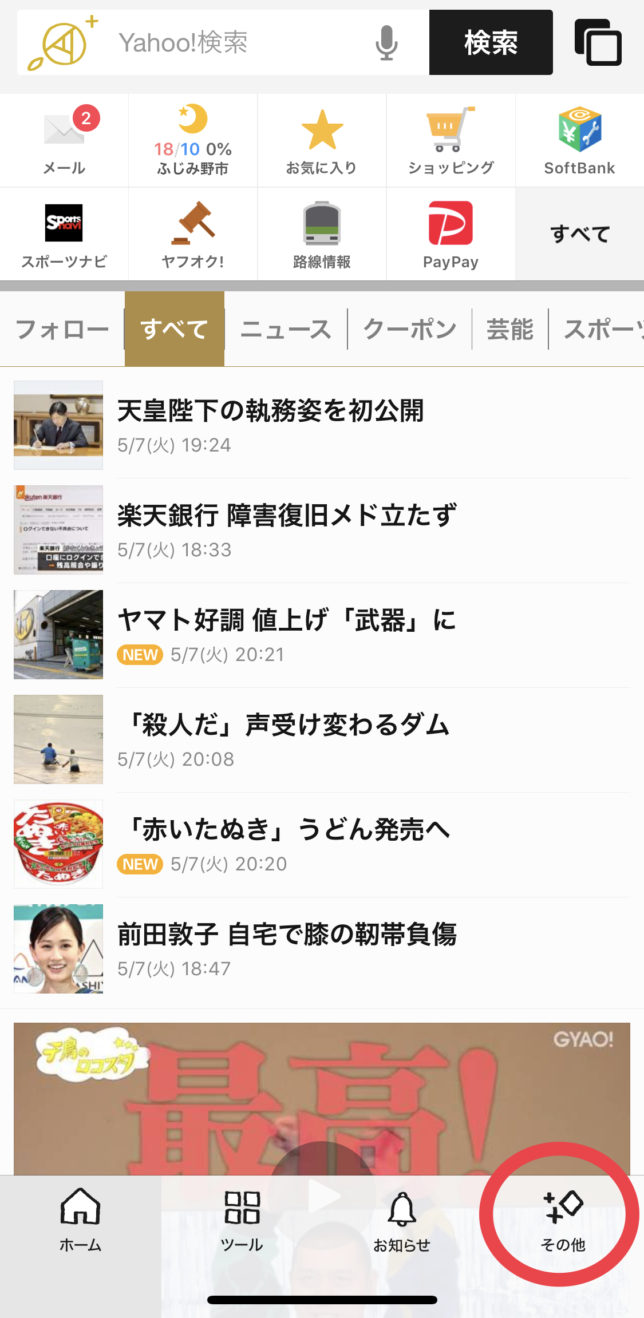
Task: Start voice search with the microphone
Action: [386, 43]
